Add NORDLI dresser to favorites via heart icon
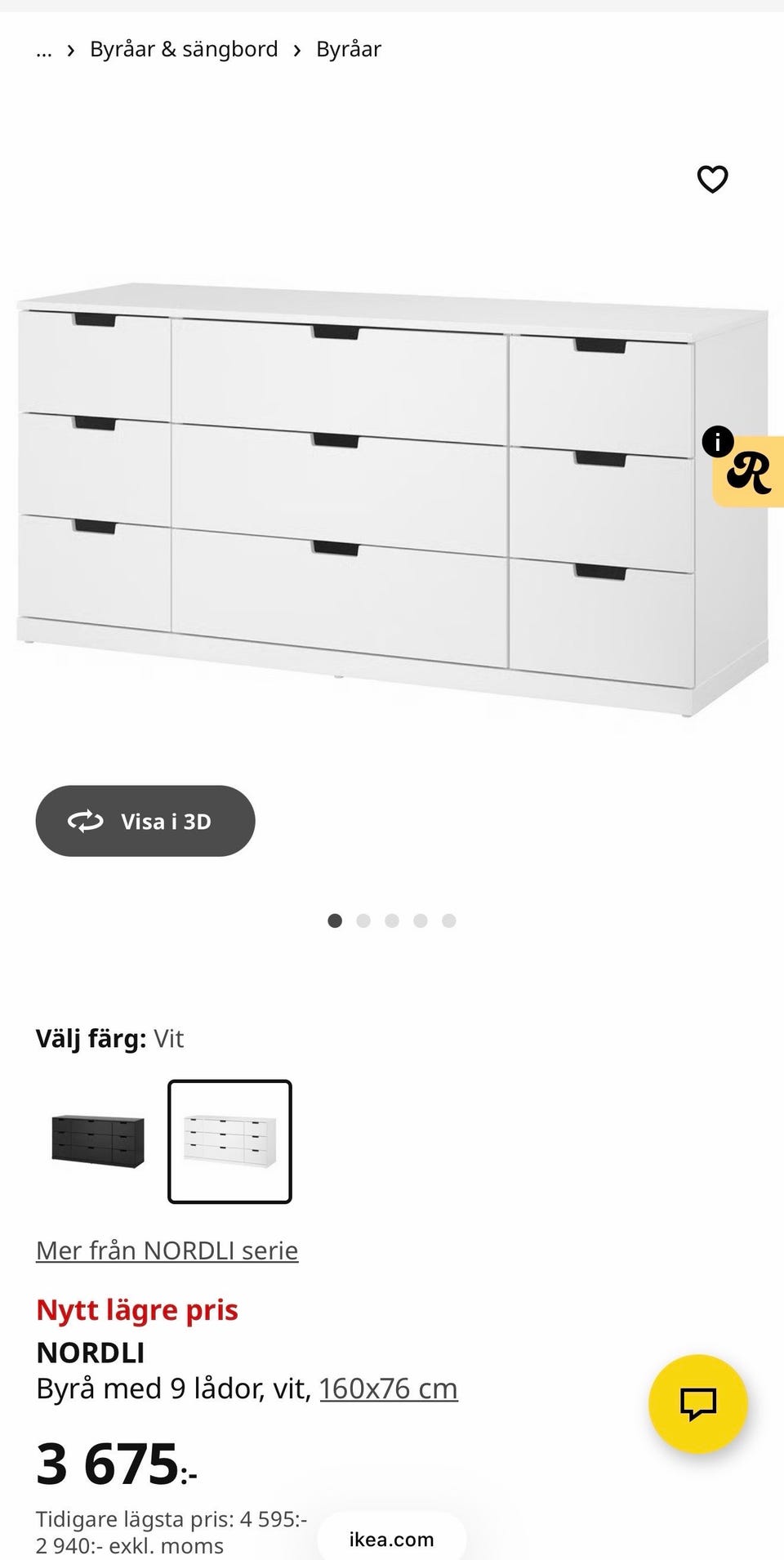Screen dimensions: 784x1560 click(x=712, y=179)
